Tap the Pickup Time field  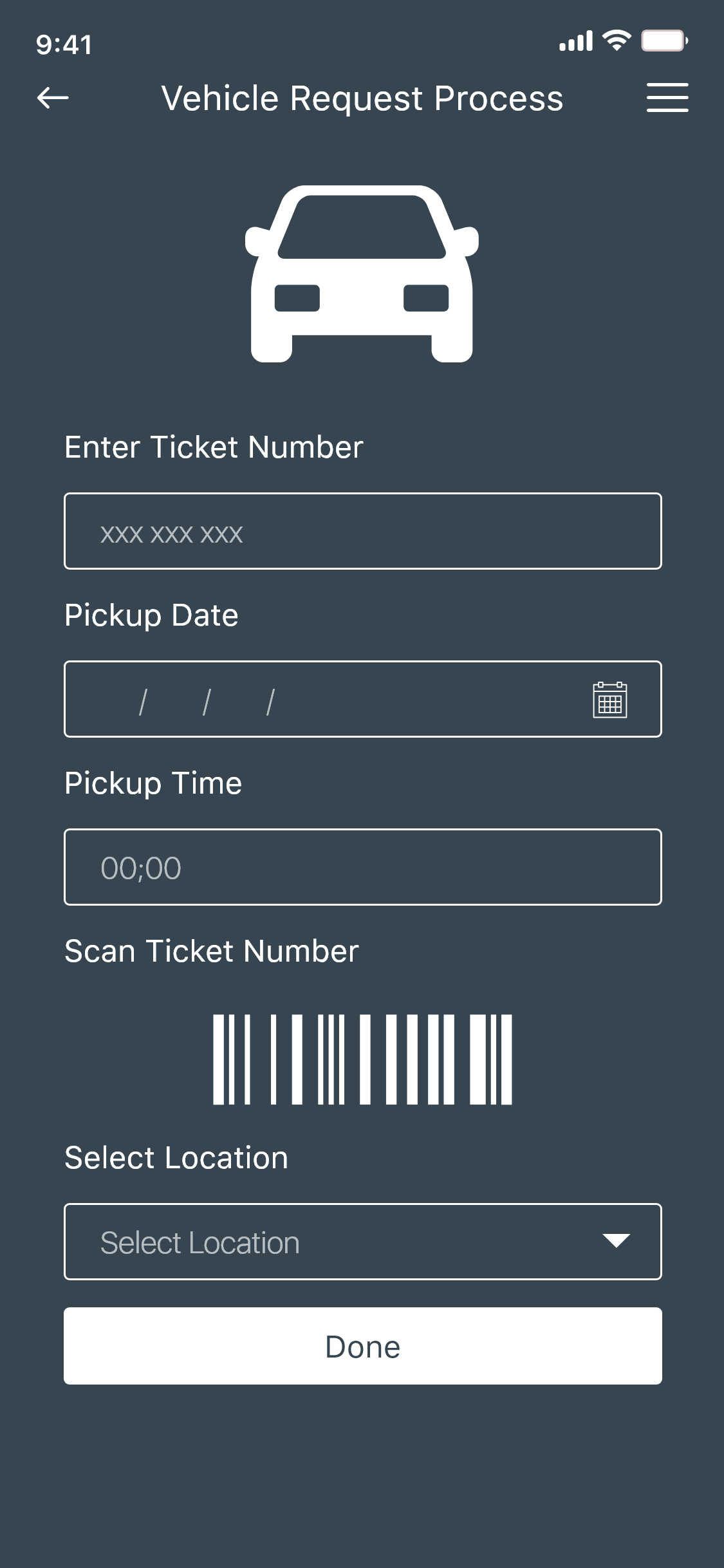[x=363, y=867]
